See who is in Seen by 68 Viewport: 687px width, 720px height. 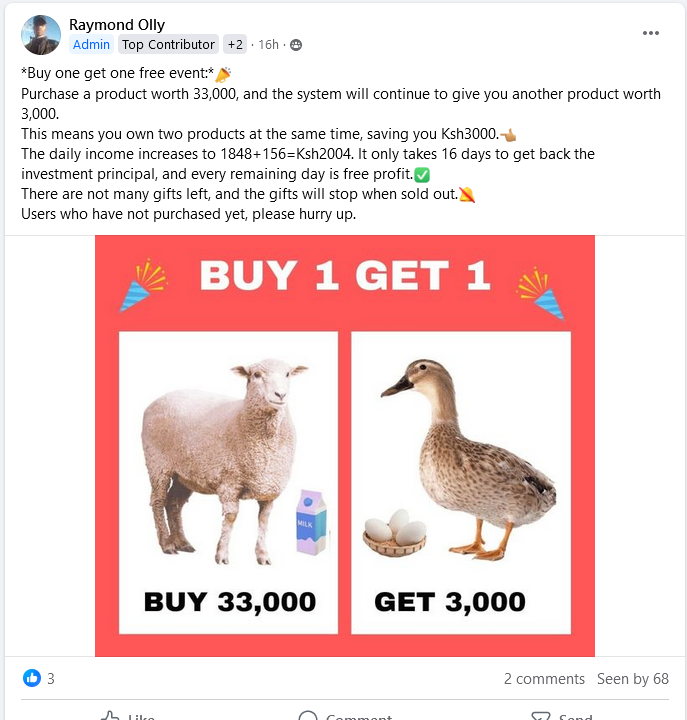[632, 678]
